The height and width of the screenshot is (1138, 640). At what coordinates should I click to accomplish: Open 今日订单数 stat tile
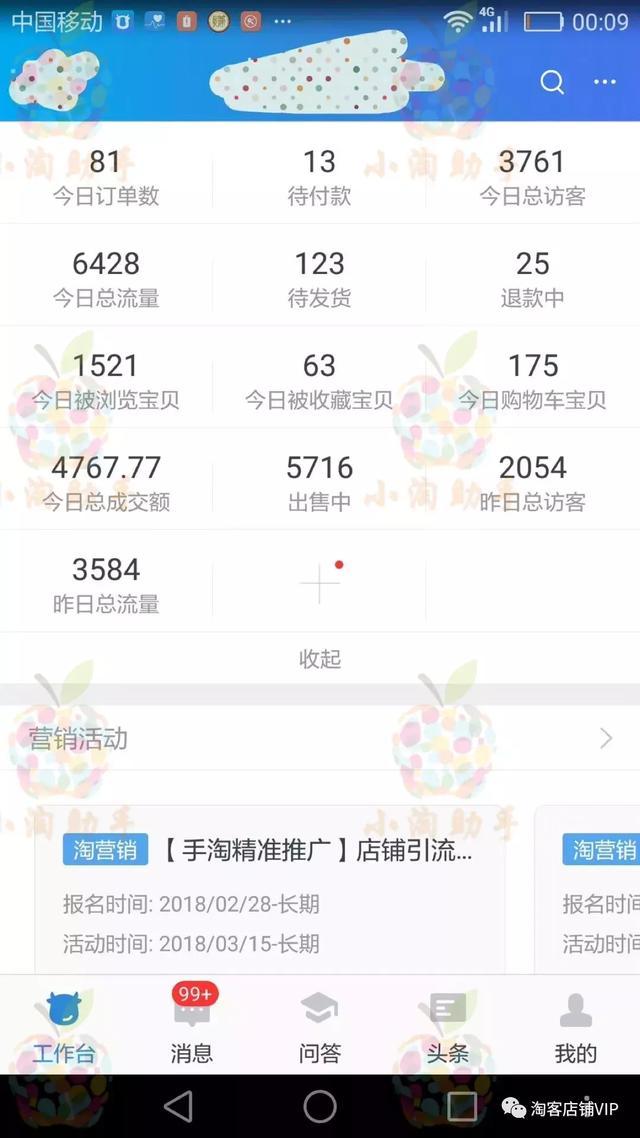(x=106, y=176)
